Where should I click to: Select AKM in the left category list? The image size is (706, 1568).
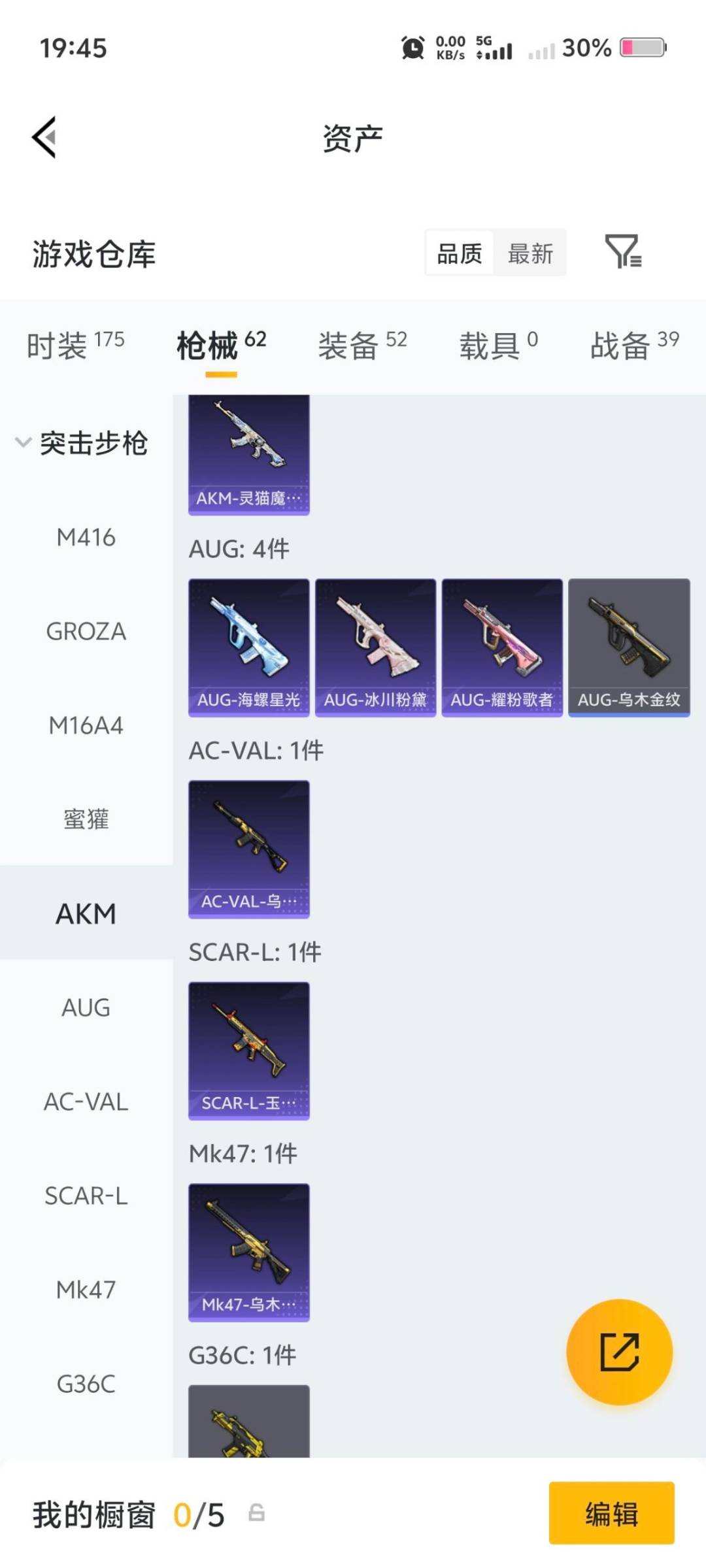tap(87, 913)
